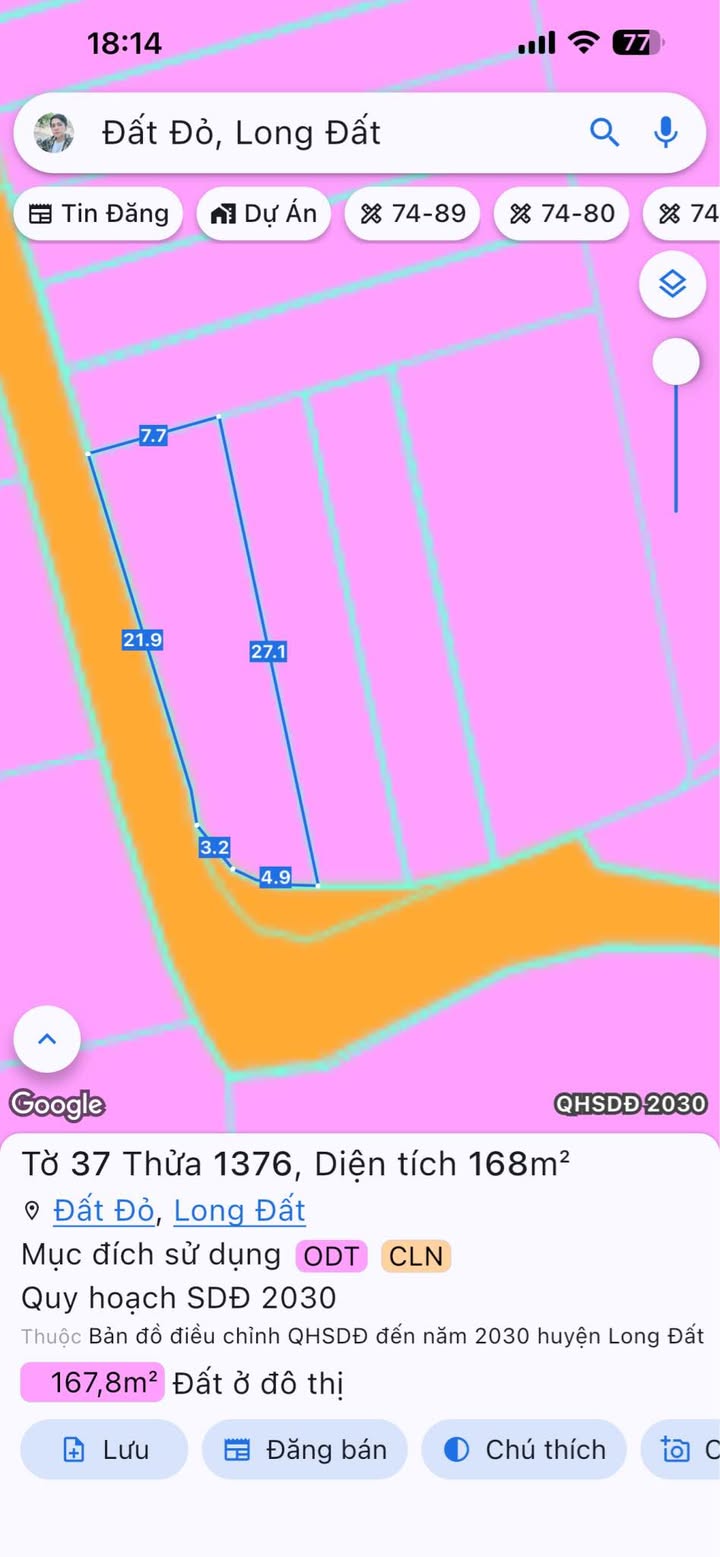Screen dimensions: 720x1557
Task: Open Chú thích legend
Action: click(524, 1450)
